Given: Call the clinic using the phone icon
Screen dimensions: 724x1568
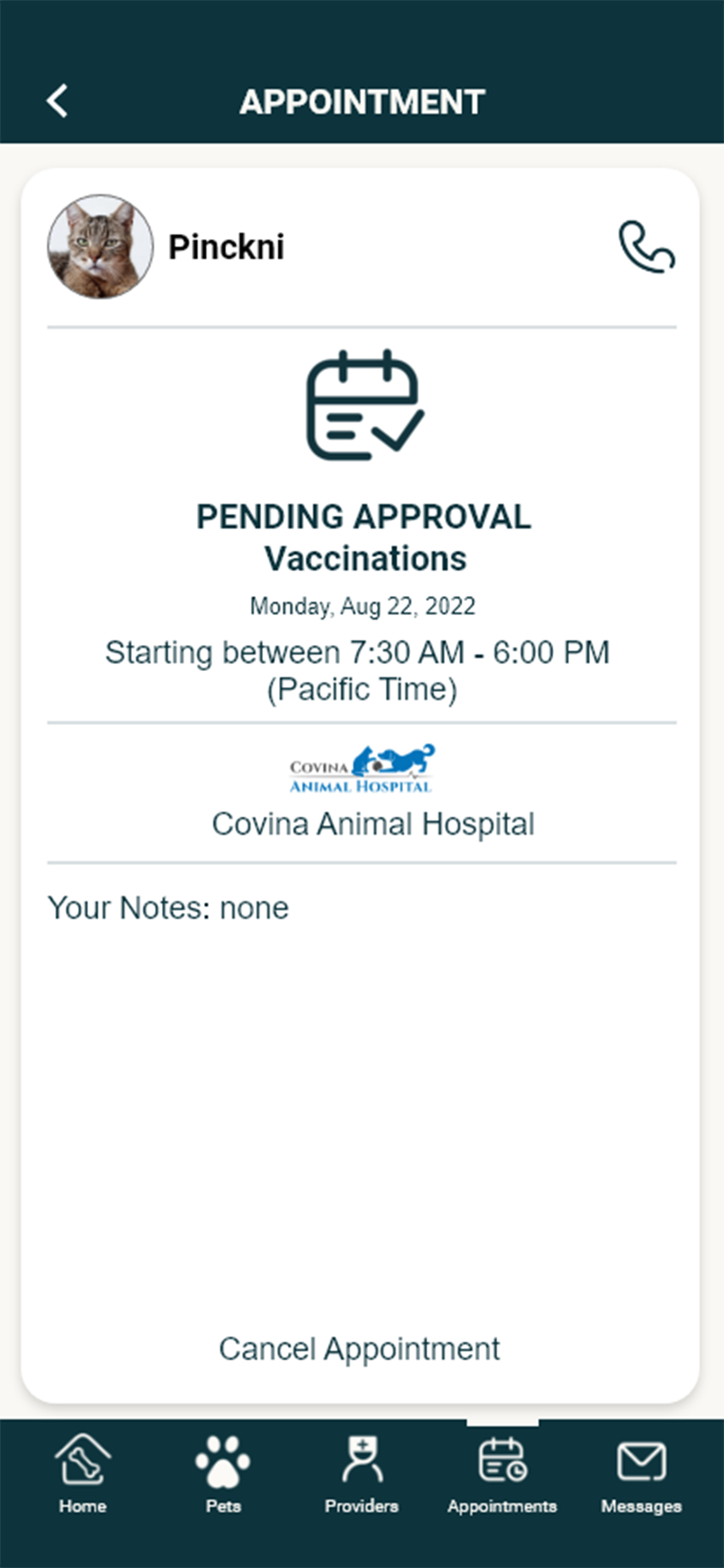Looking at the screenshot, I should click(646, 247).
